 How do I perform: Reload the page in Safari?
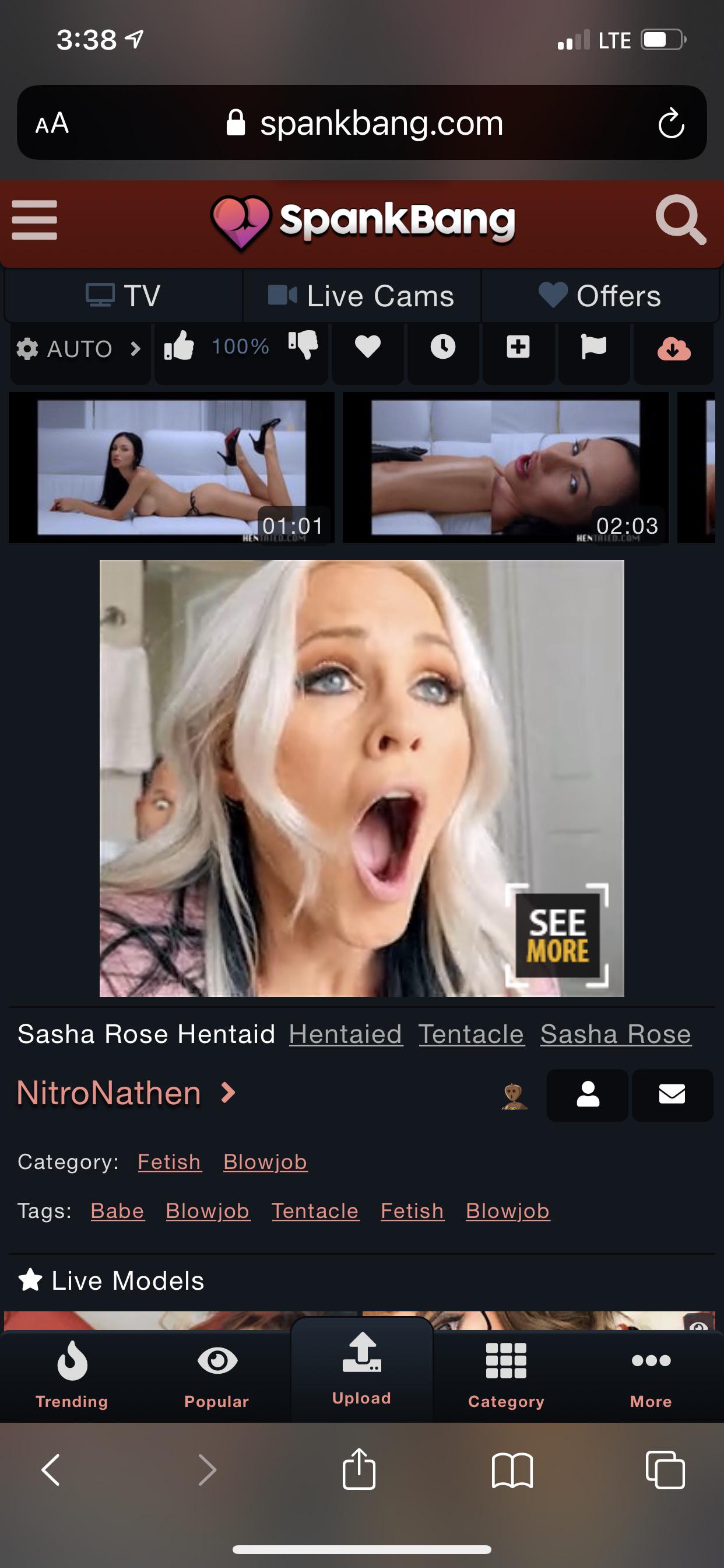[671, 124]
